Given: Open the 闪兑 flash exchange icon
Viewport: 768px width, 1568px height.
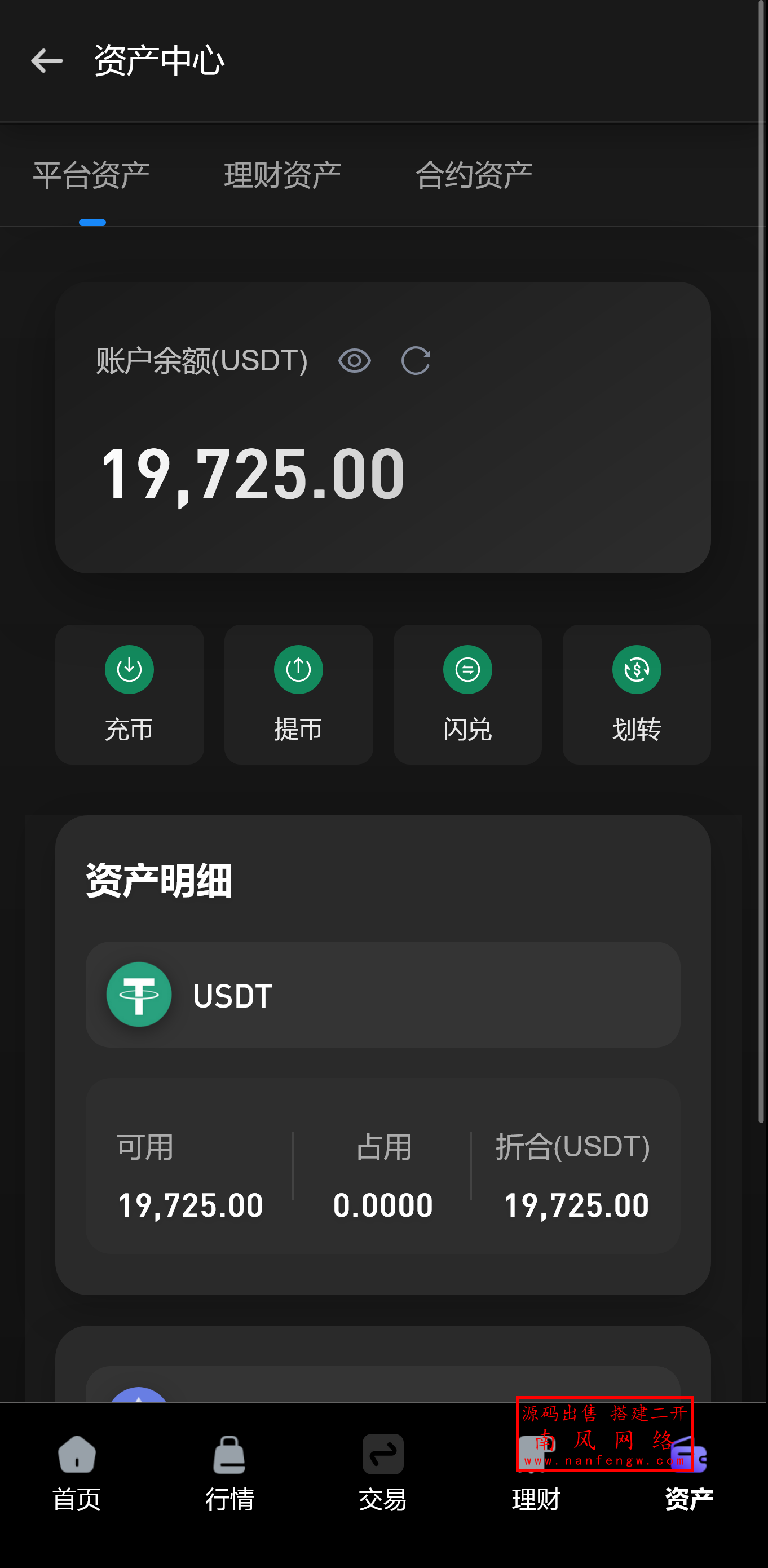Looking at the screenshot, I should (467, 670).
